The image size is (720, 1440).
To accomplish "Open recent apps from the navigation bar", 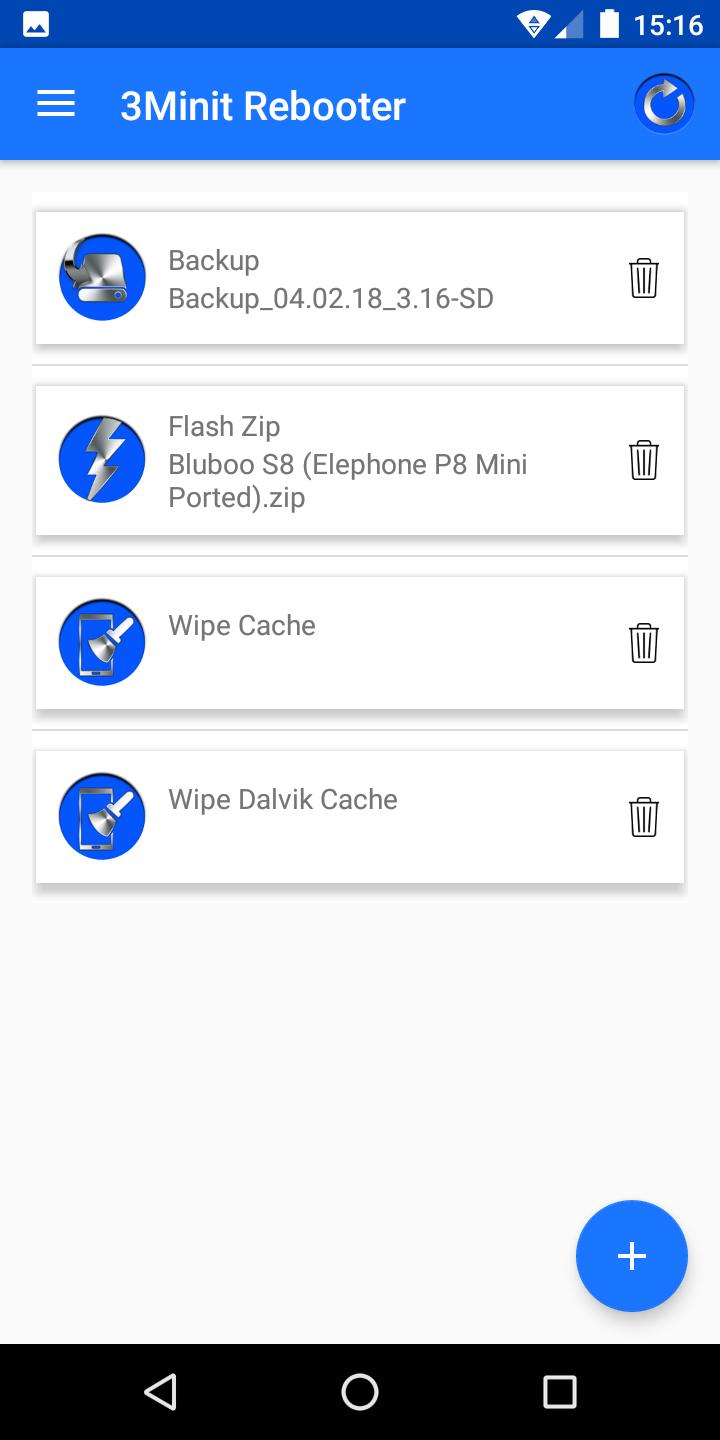I will point(559,1391).
